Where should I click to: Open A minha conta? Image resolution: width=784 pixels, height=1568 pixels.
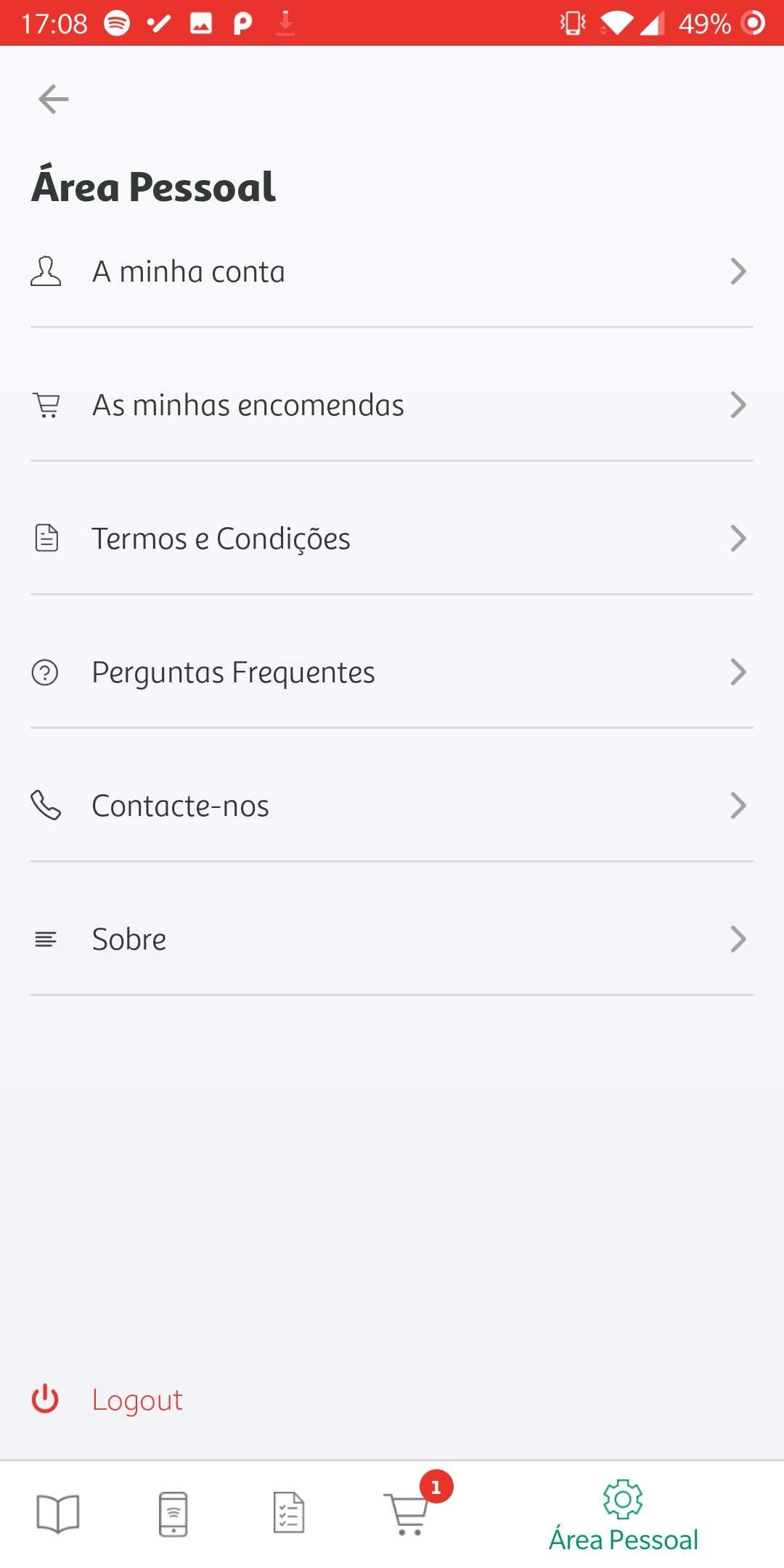(x=391, y=271)
